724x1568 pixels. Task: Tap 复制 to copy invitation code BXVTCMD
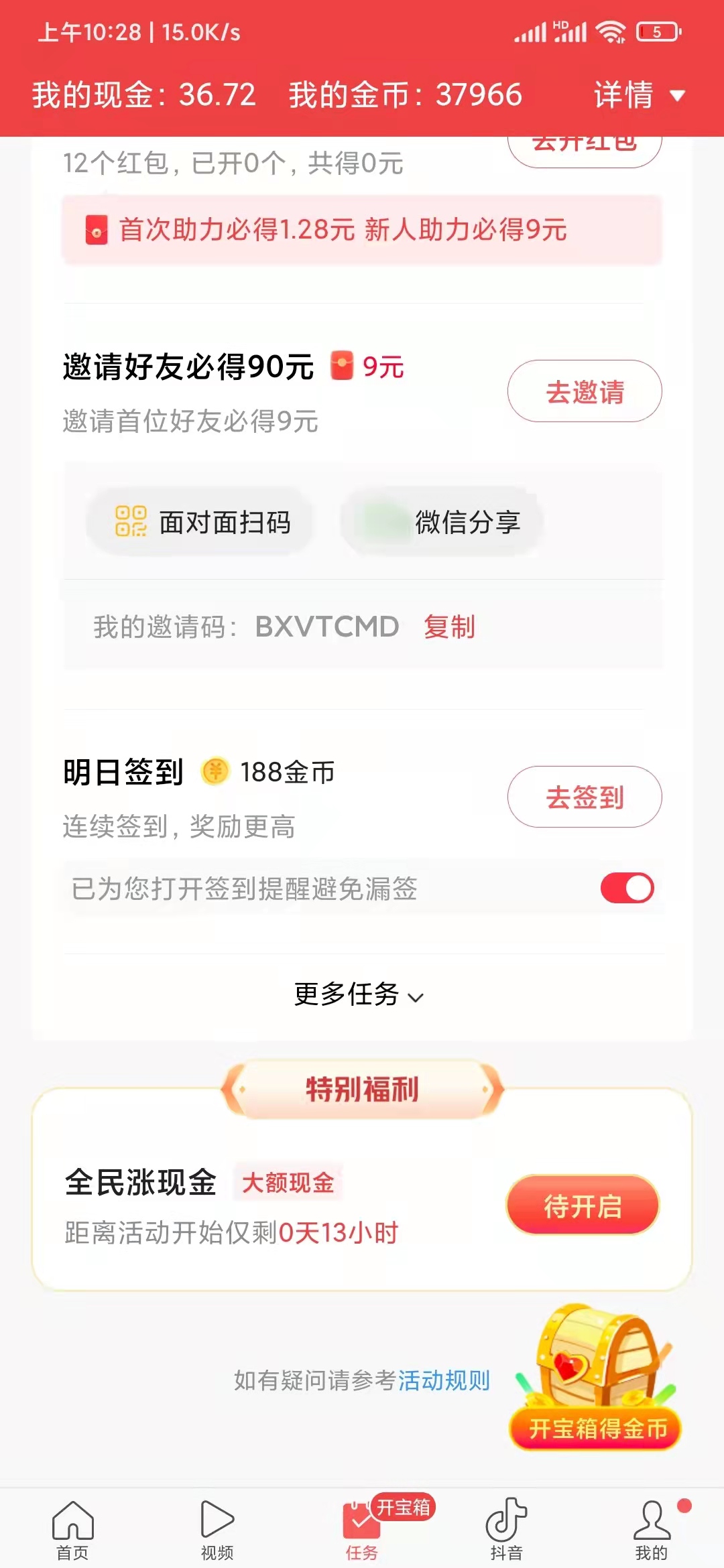tap(448, 628)
